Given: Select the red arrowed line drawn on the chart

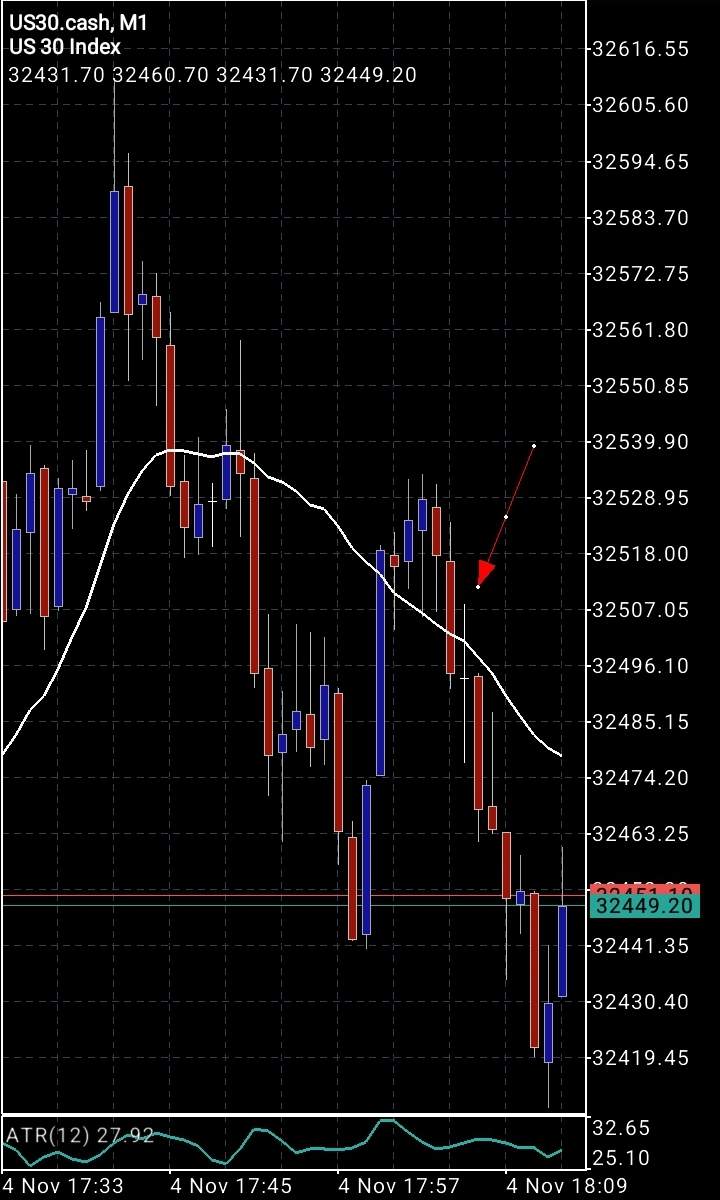Looking at the screenshot, I should pos(507,516).
